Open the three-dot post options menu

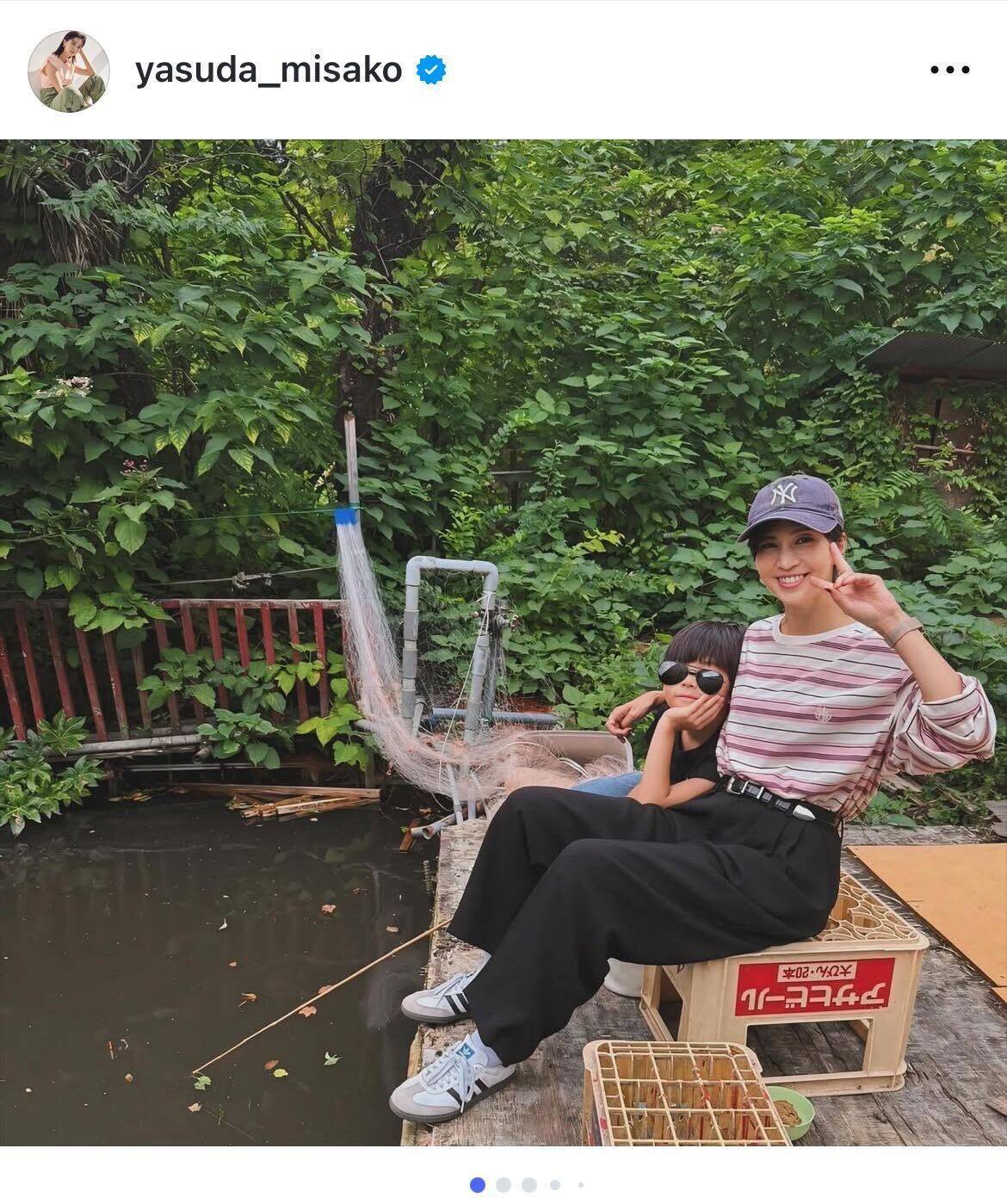point(950,71)
